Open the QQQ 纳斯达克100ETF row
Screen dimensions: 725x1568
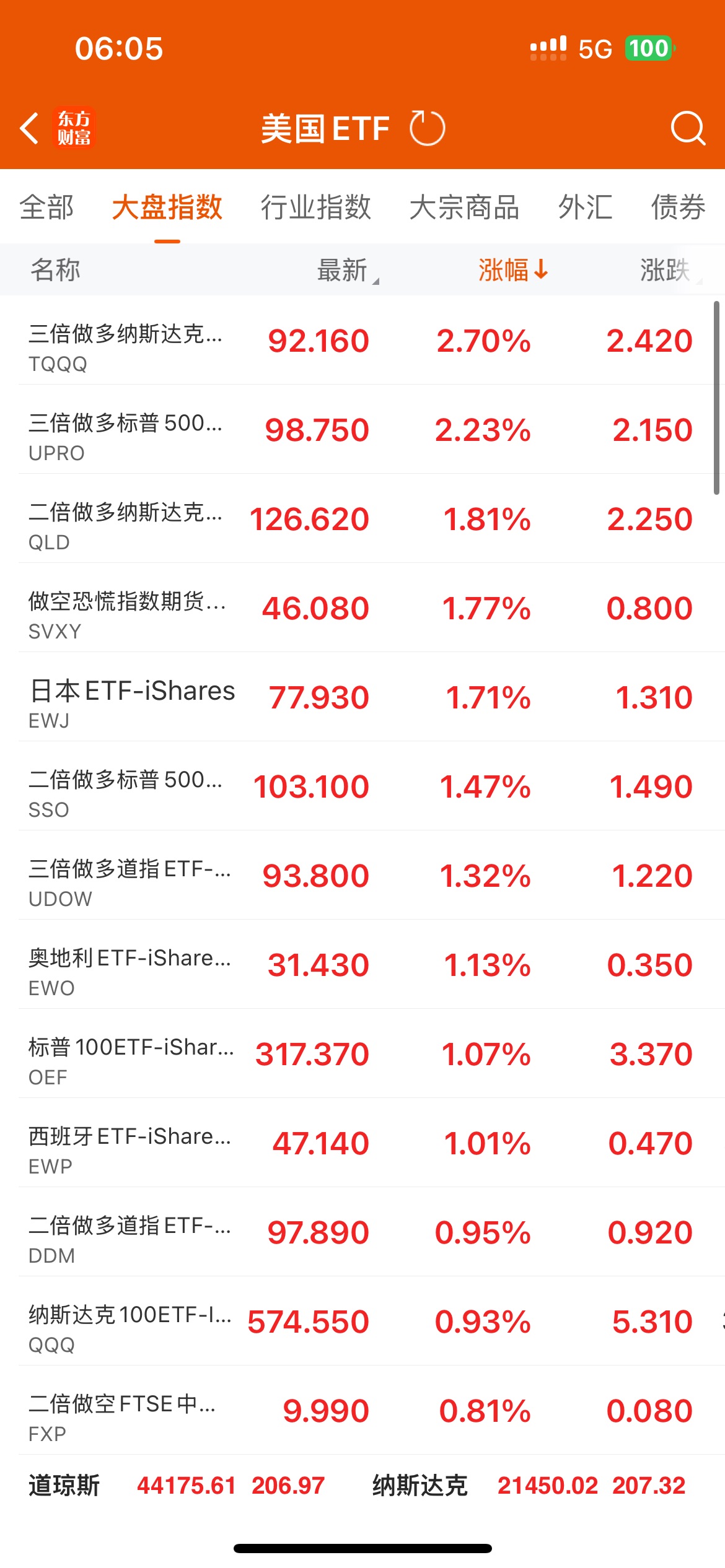(x=362, y=1321)
